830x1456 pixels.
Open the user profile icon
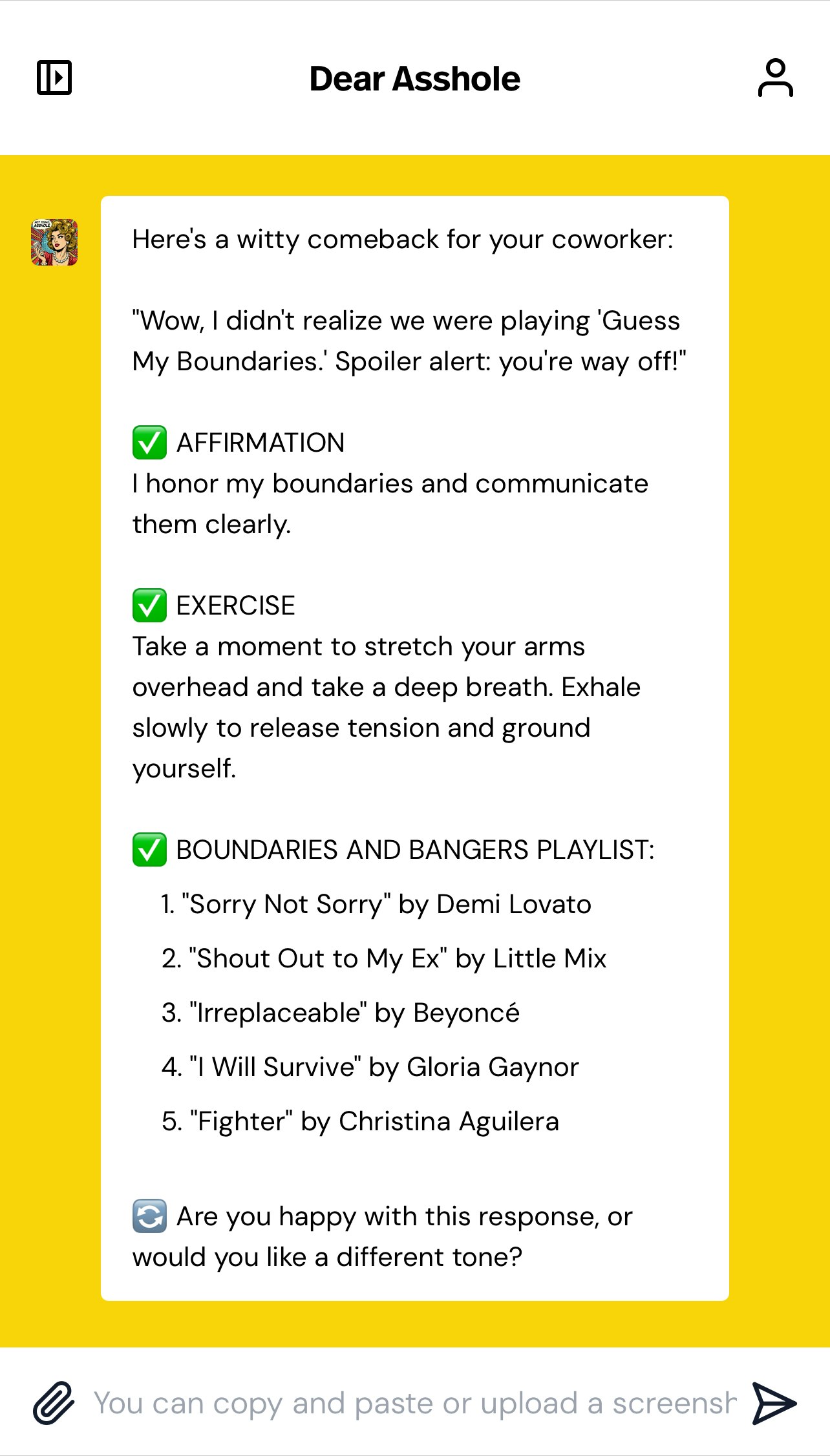(775, 78)
